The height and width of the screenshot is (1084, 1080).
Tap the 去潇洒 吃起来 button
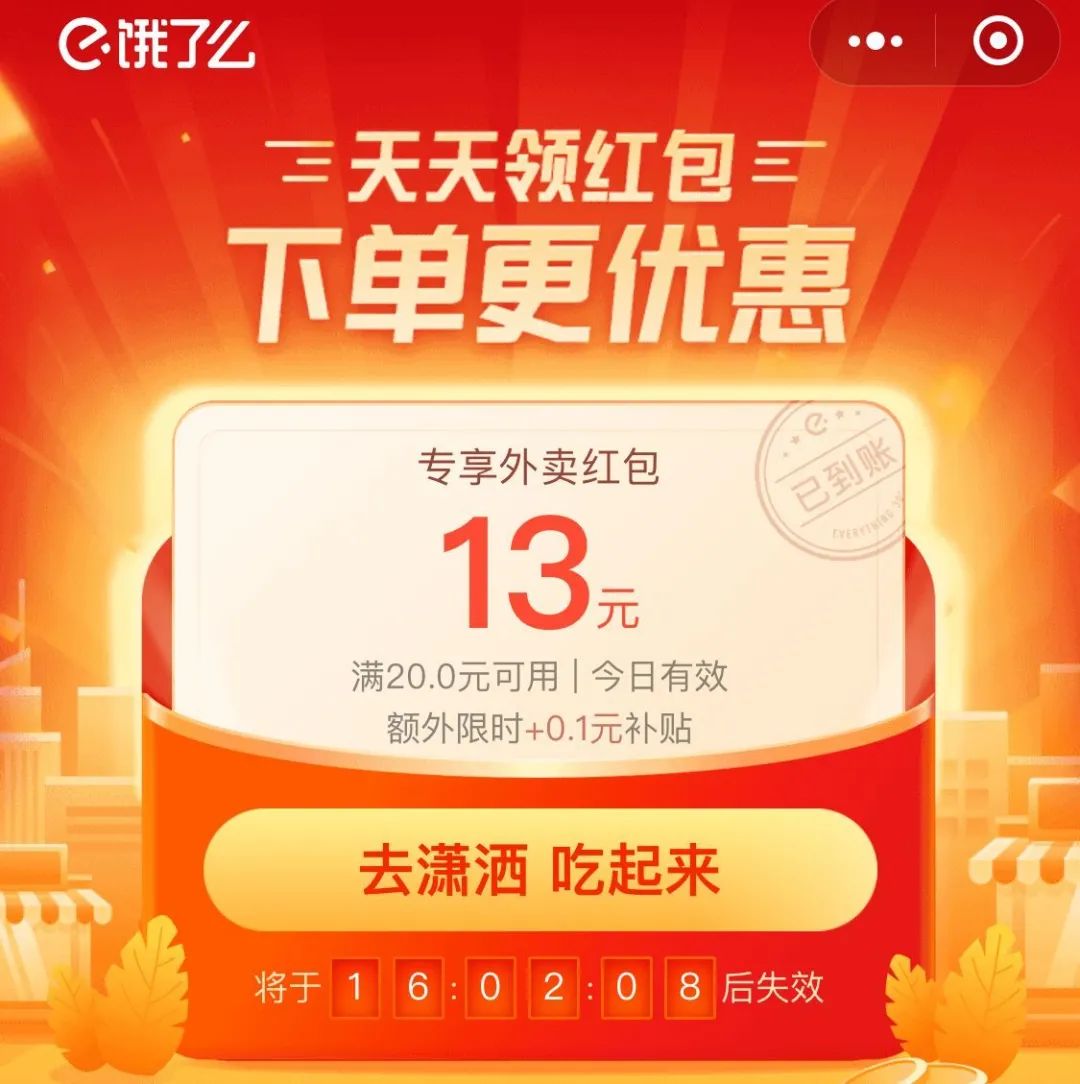click(540, 871)
